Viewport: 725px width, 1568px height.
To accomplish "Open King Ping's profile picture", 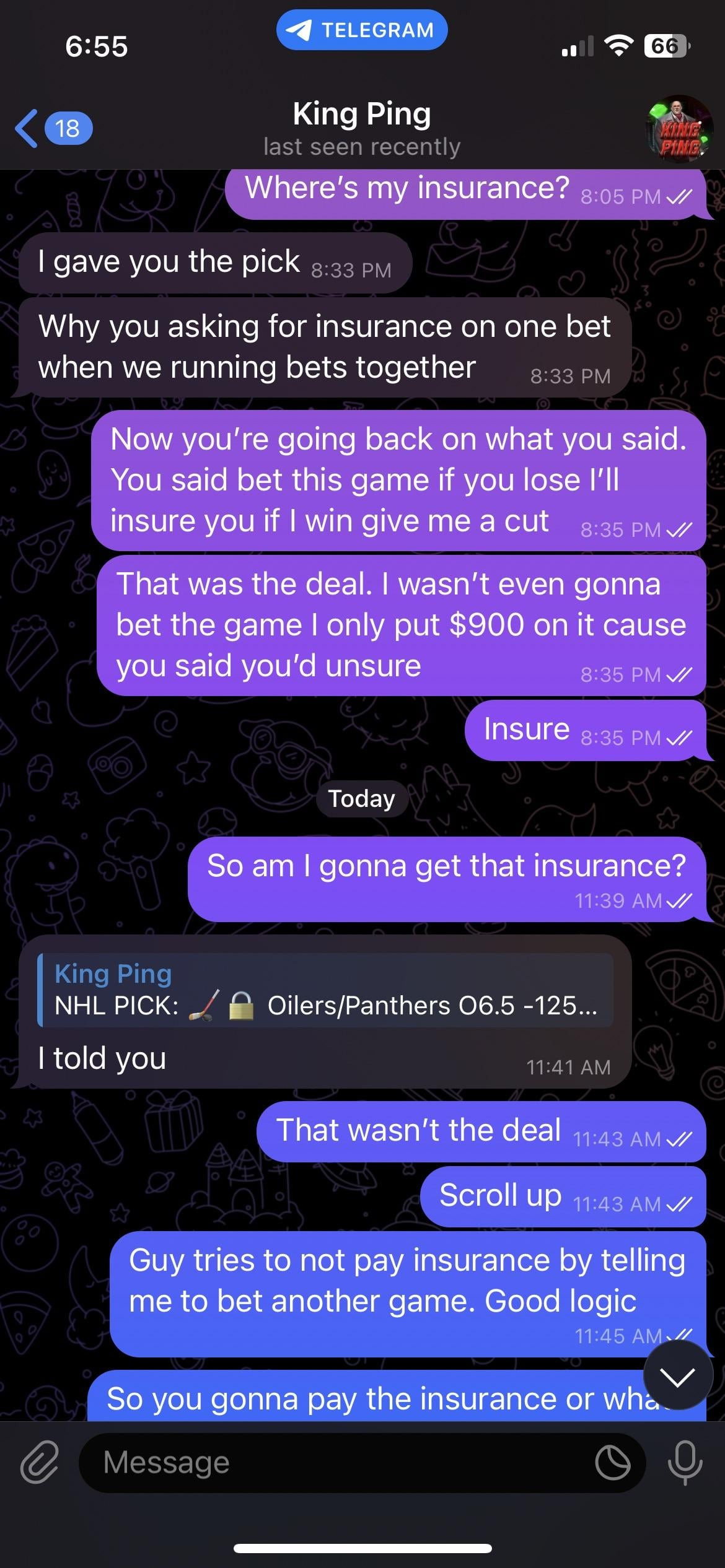I will (679, 129).
